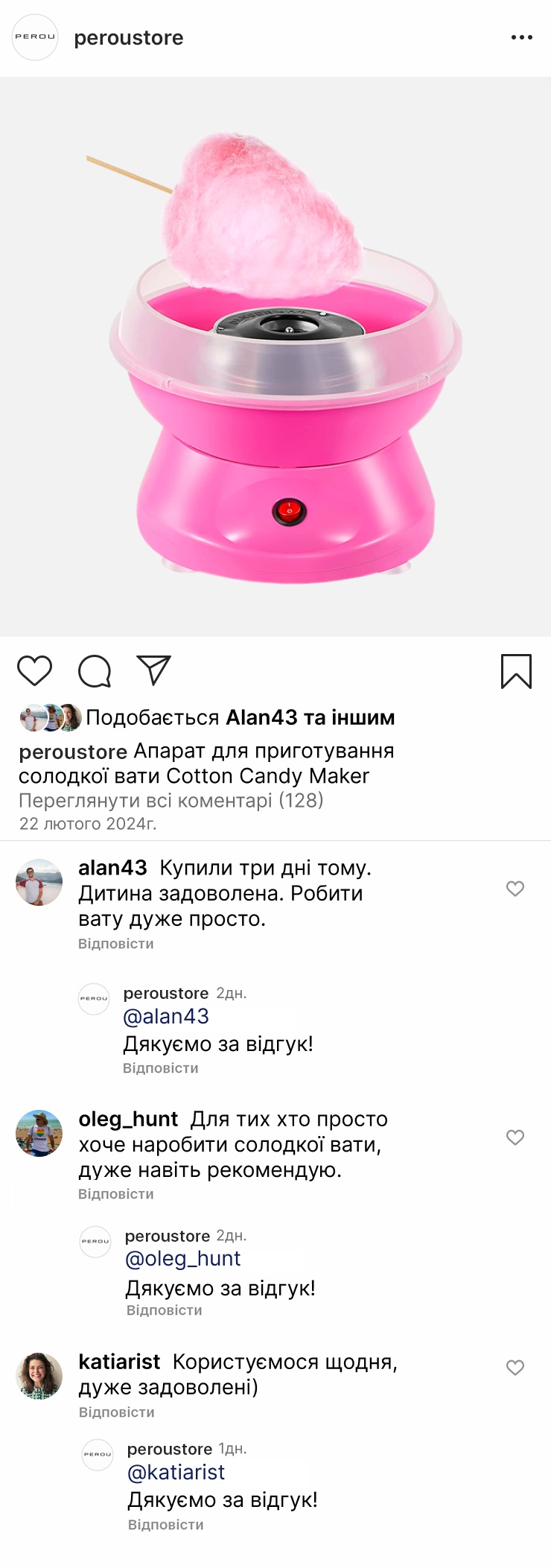Reply to katiarist's comment
551x1568 pixels.
tap(117, 1412)
